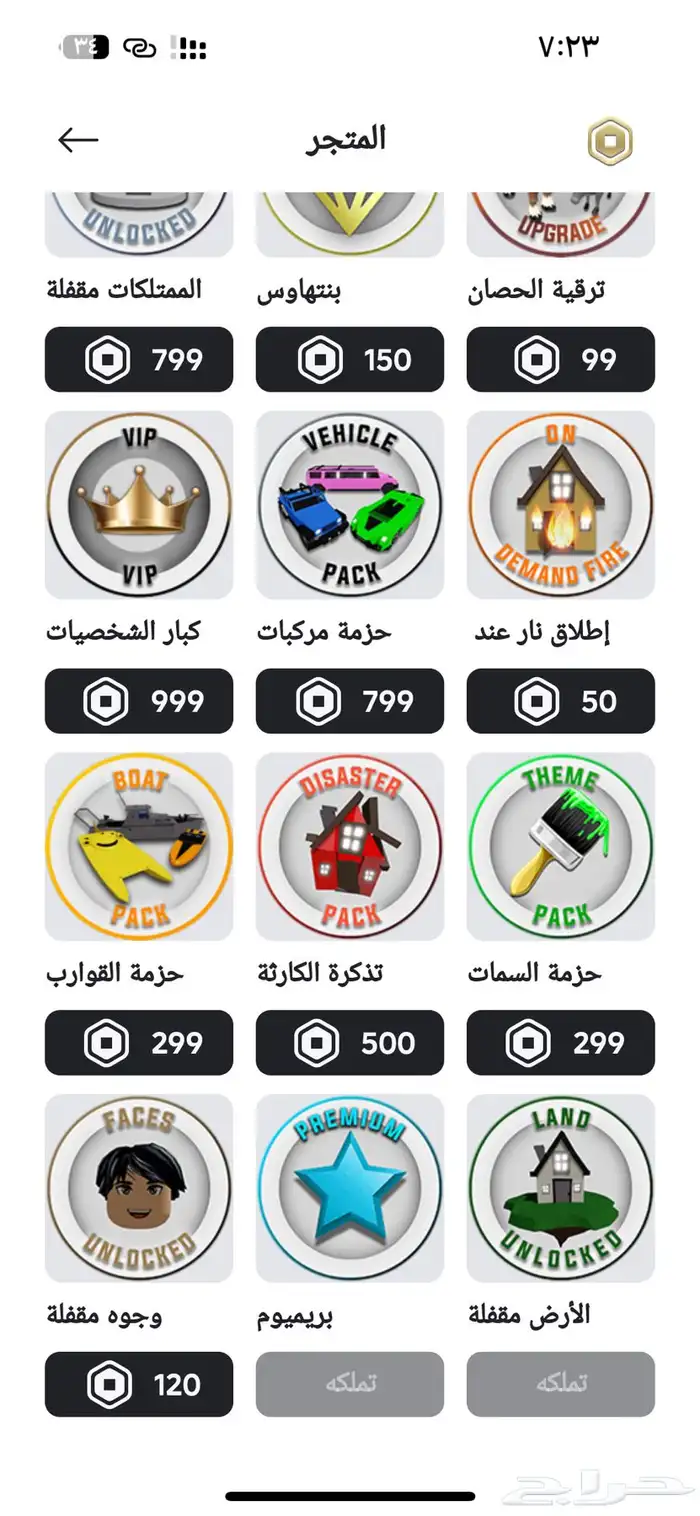Open the VIP crown pass tile
The height and width of the screenshot is (1516, 700).
point(139,505)
